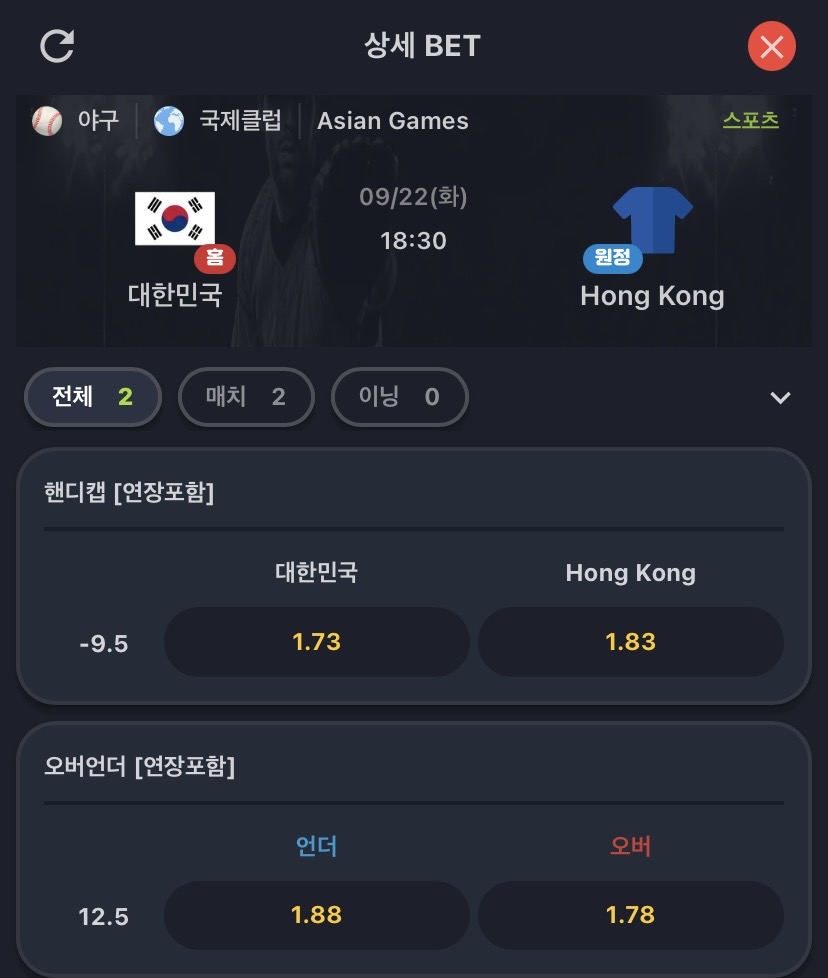Switch to the 매치 tab
The image size is (828, 978).
(x=246, y=397)
